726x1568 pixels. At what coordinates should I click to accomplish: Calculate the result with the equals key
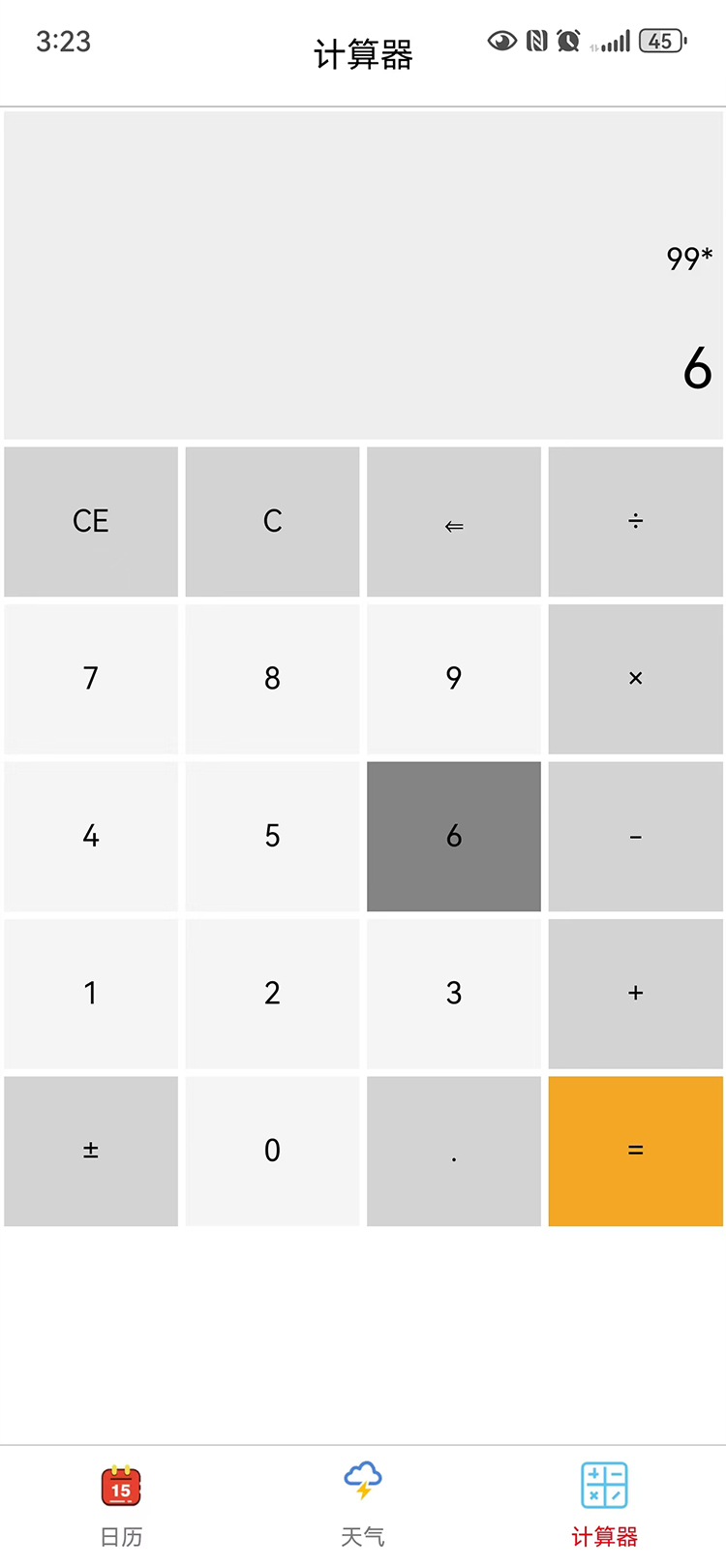635,1151
